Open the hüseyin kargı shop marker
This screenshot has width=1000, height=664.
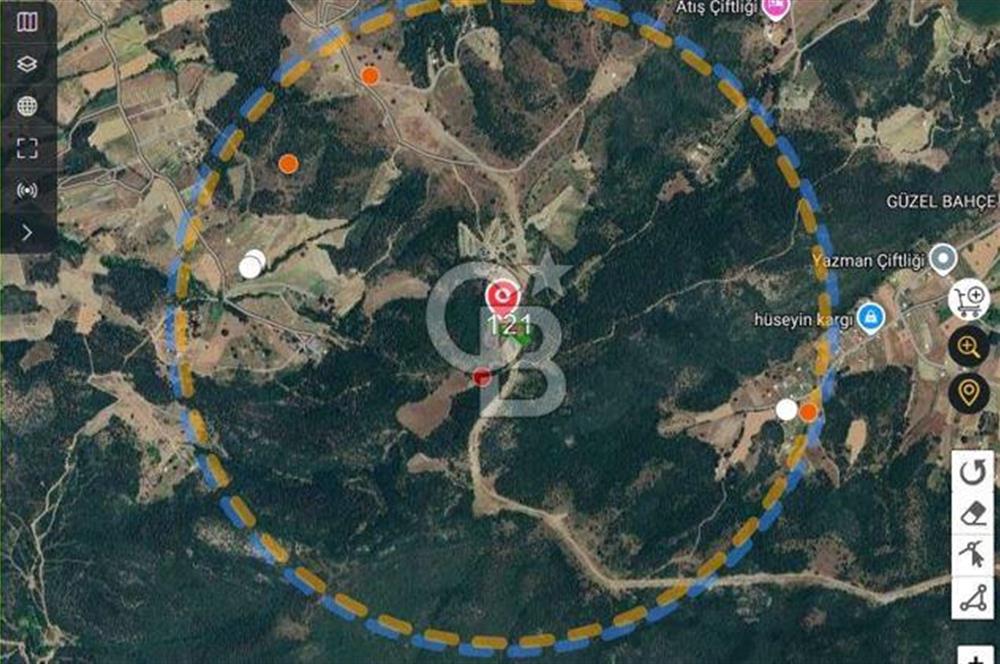click(871, 318)
